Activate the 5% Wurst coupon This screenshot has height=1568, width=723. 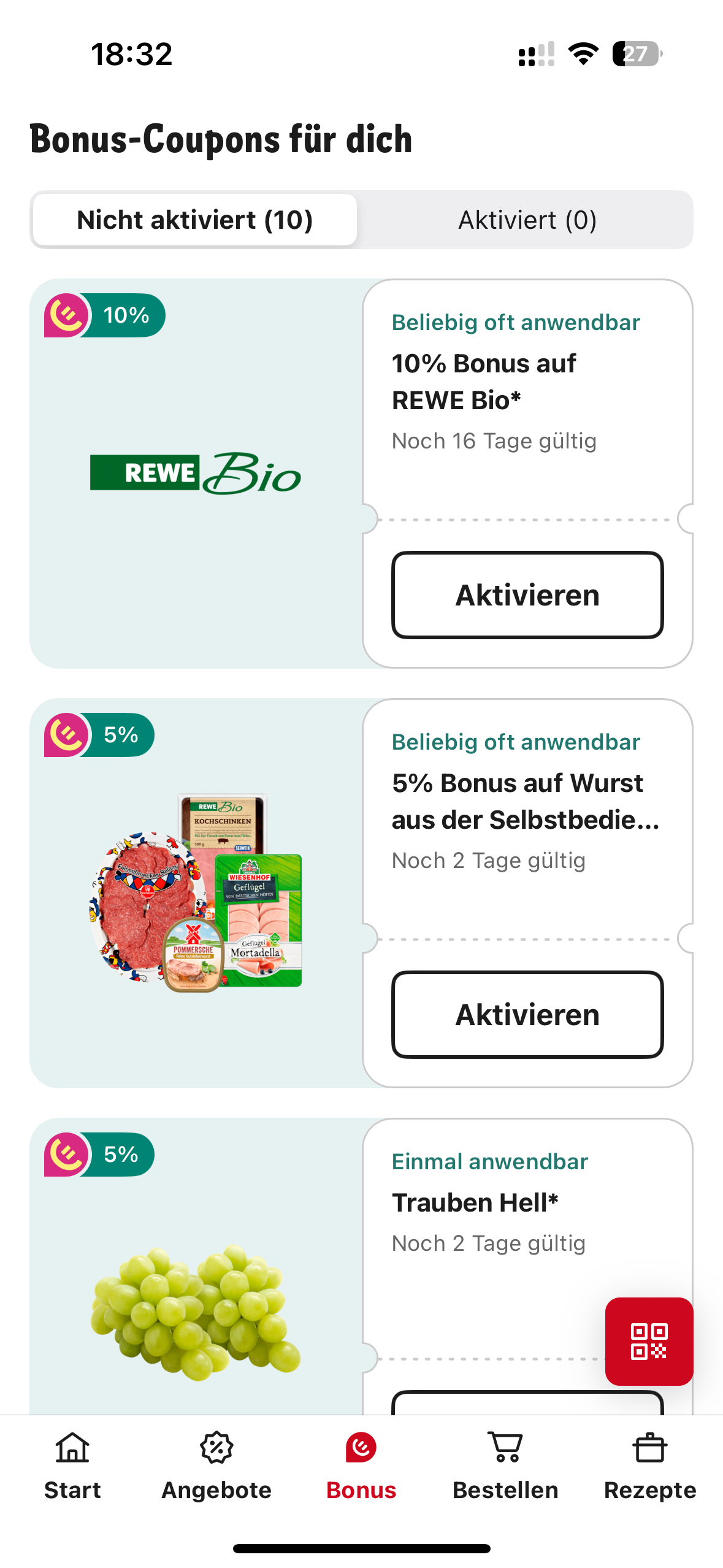coord(527,1014)
